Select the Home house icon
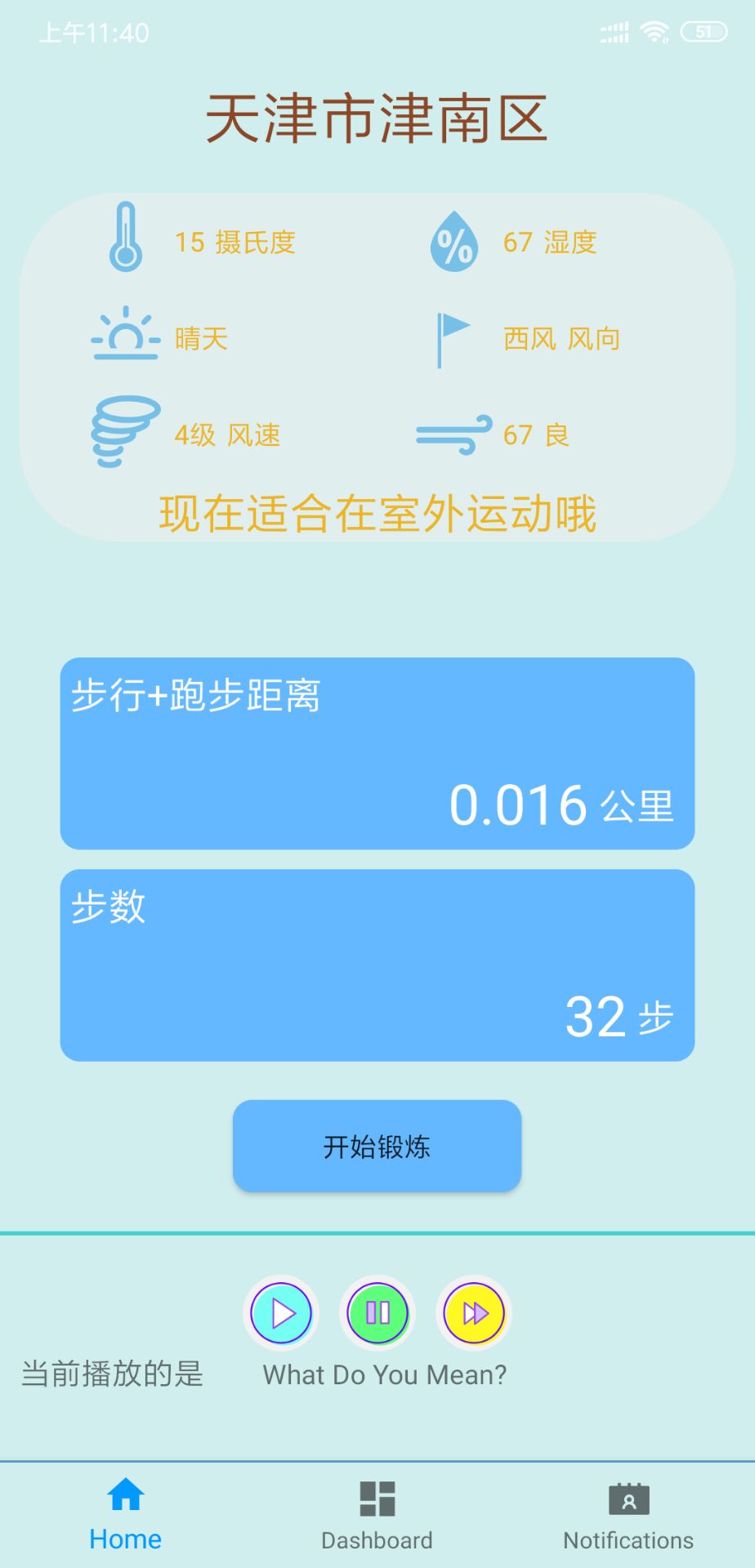Image resolution: width=755 pixels, height=1568 pixels. 125,1499
